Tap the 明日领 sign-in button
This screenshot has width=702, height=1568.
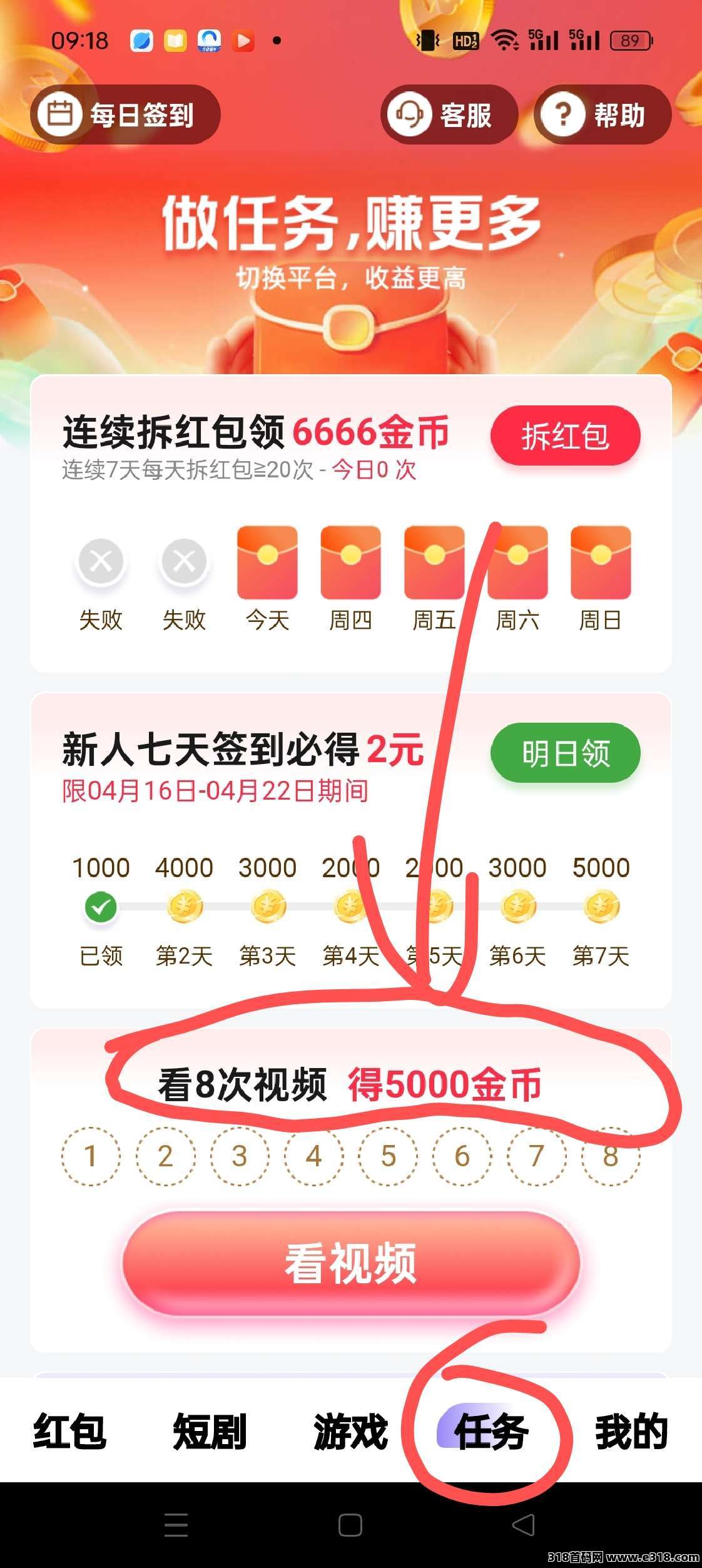[x=565, y=753]
